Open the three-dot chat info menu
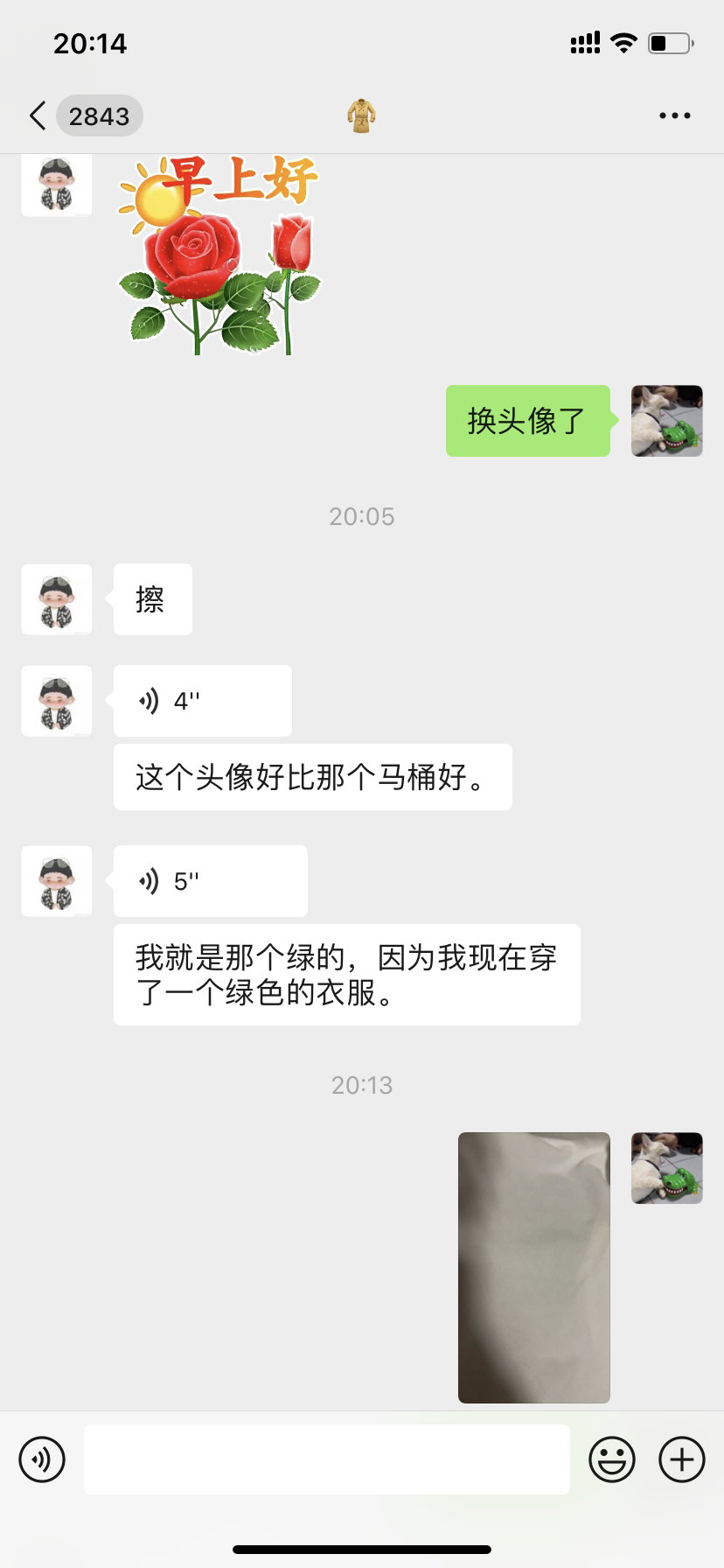Image resolution: width=724 pixels, height=1568 pixels. coord(674,115)
